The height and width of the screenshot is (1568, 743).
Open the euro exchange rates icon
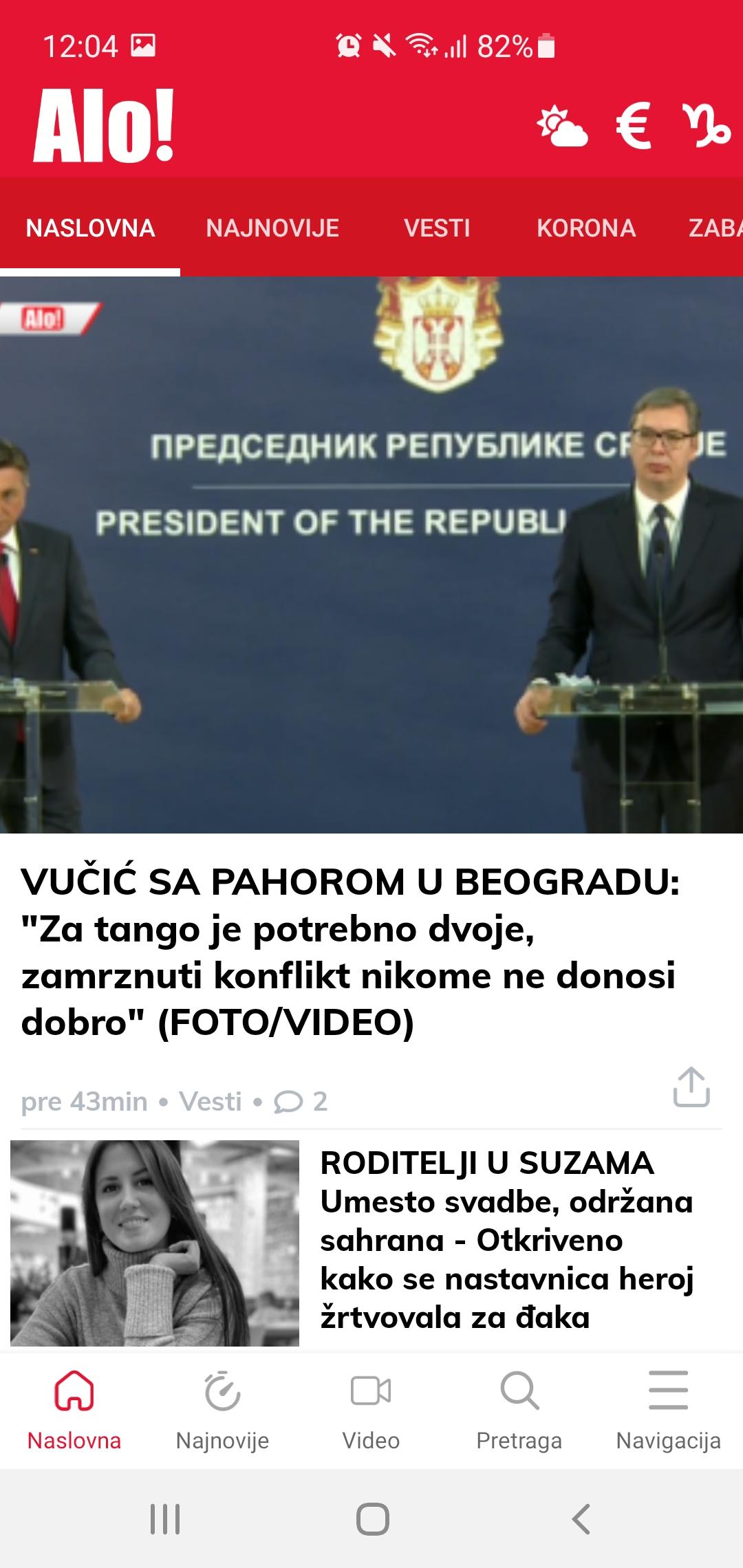(634, 126)
